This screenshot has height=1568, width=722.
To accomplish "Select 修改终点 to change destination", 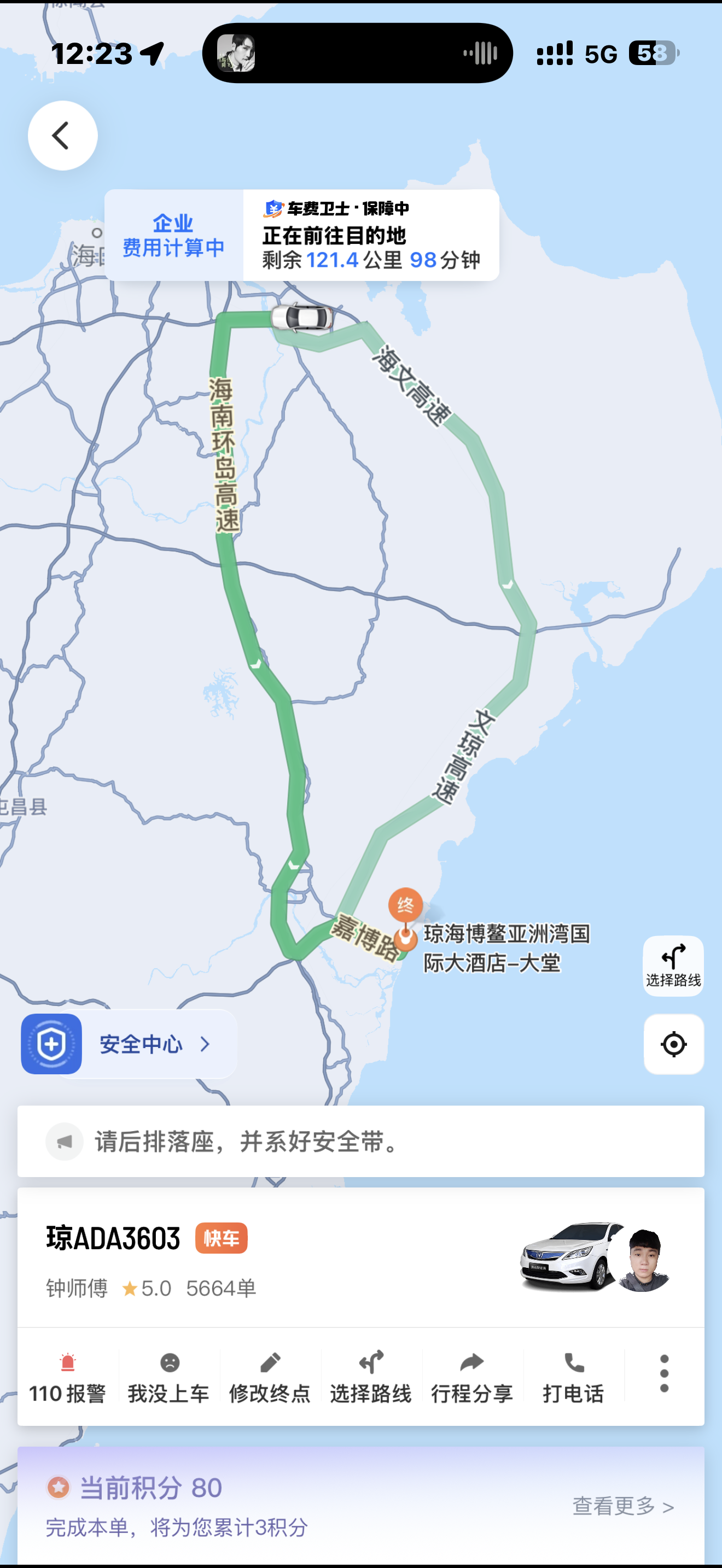I will 270,1377.
